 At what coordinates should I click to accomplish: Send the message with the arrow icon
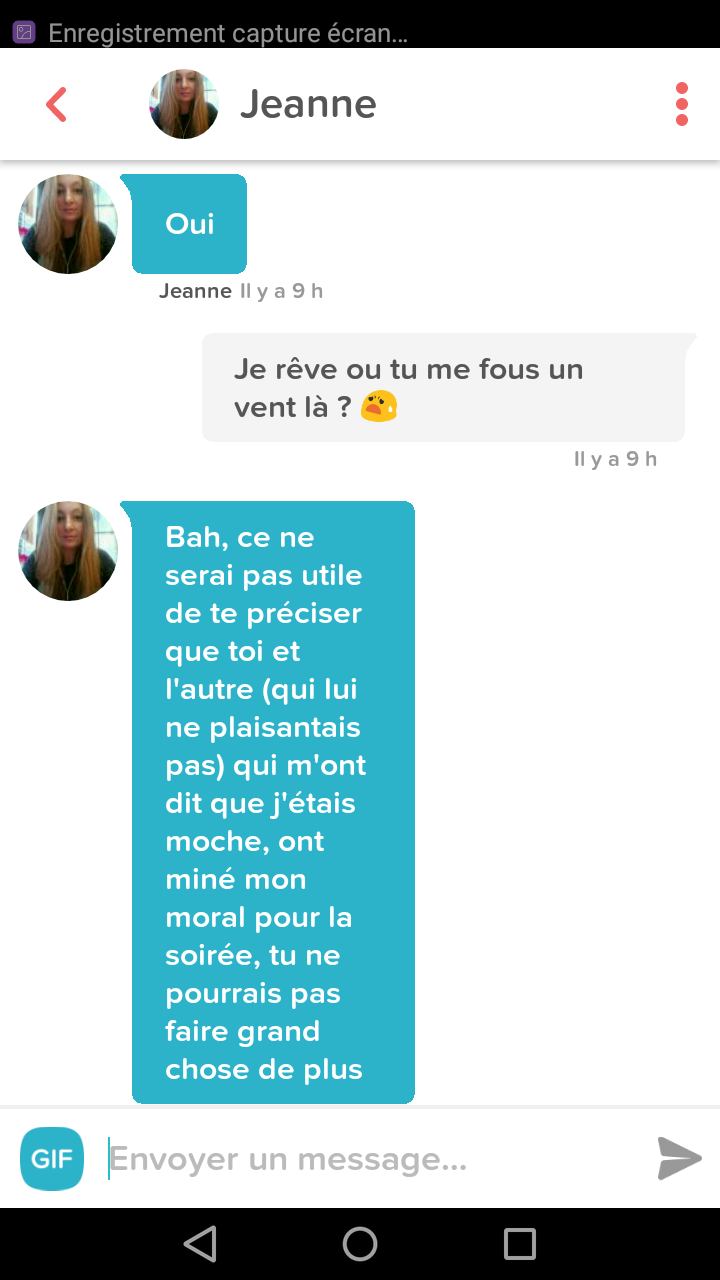tap(680, 1159)
